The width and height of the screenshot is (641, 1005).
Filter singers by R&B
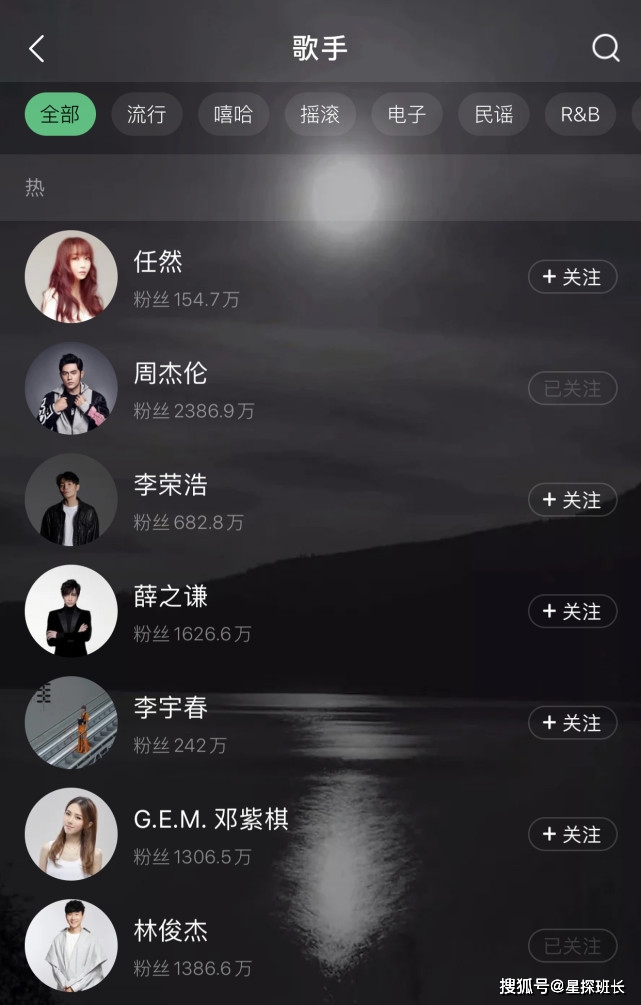[580, 114]
